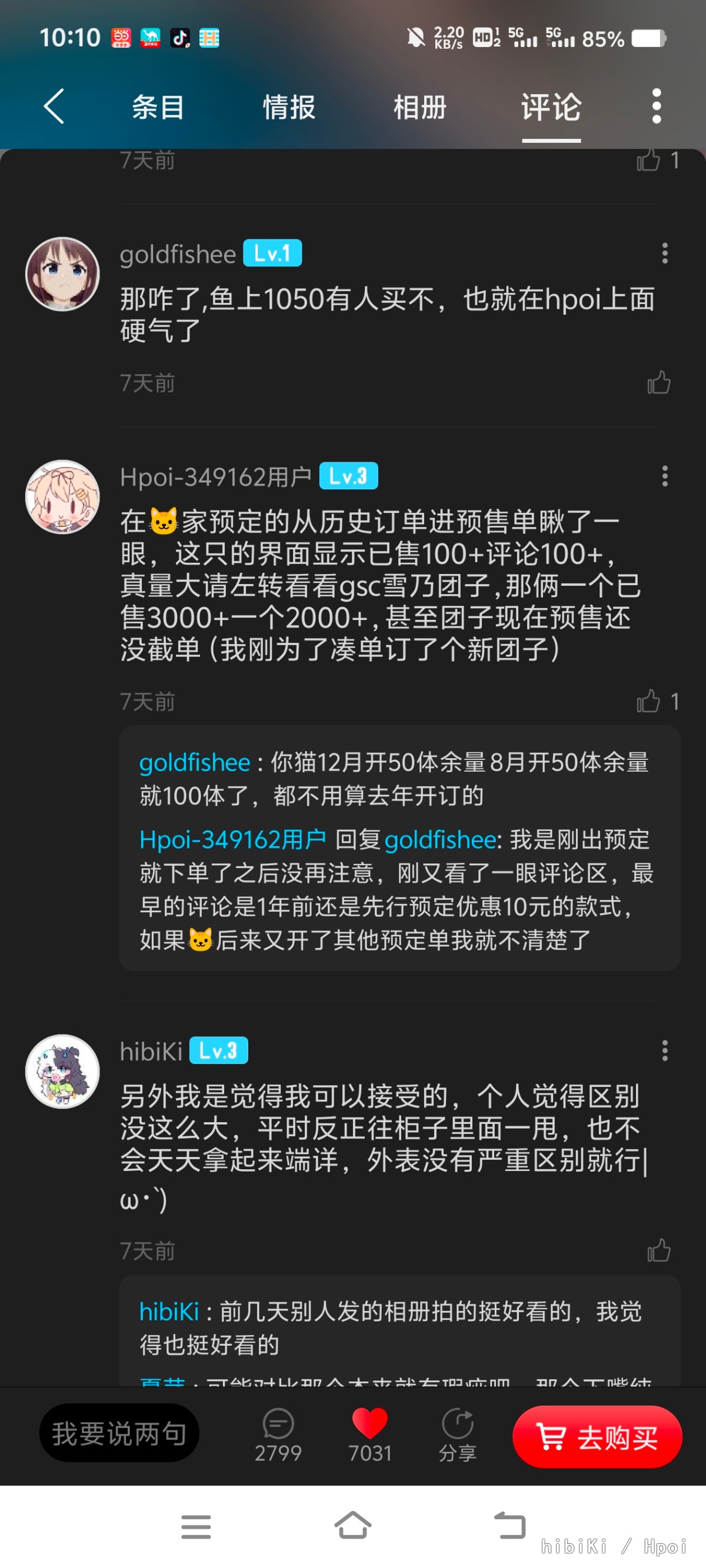This screenshot has height=1568, width=706.
Task: Open goldfishee's profile avatar
Action: click(x=62, y=274)
